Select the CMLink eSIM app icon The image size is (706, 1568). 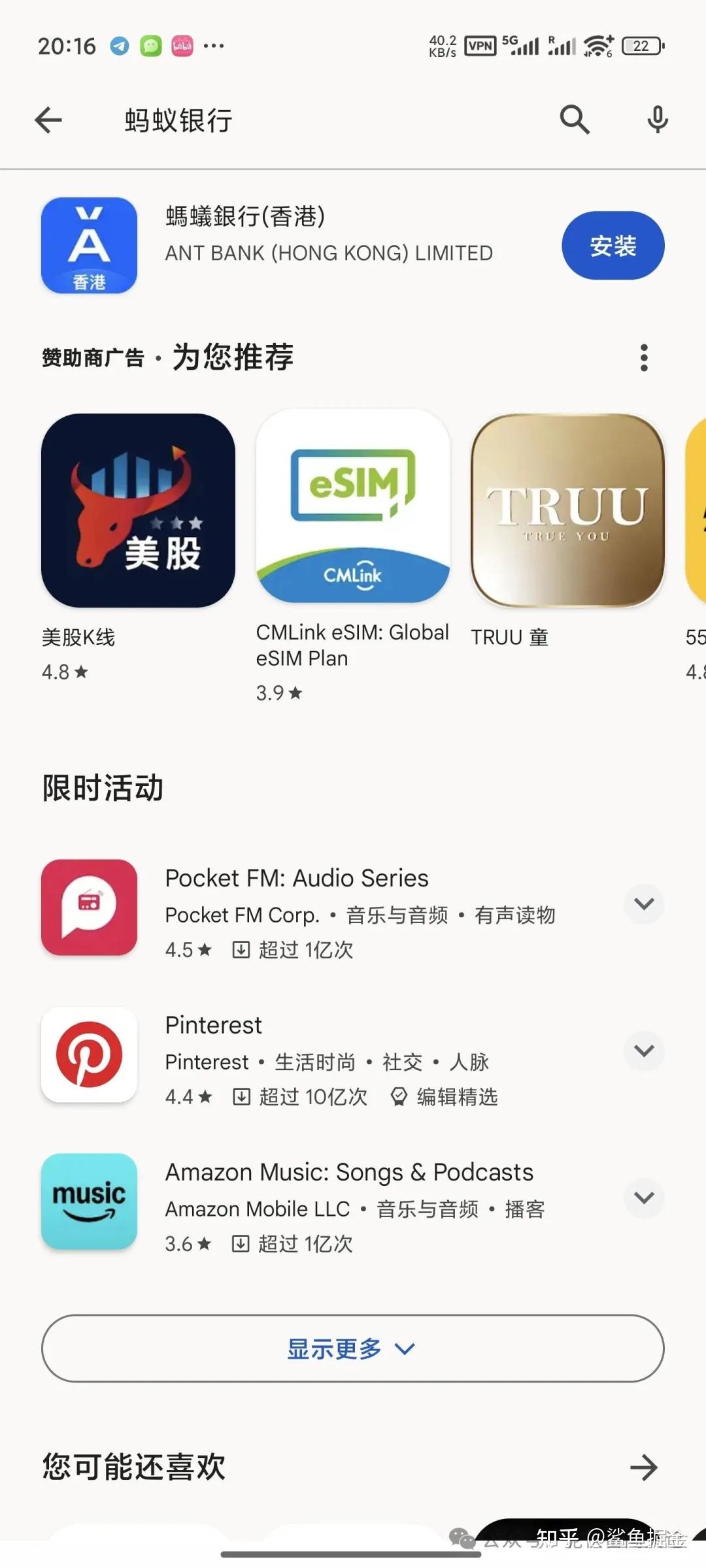pos(352,510)
